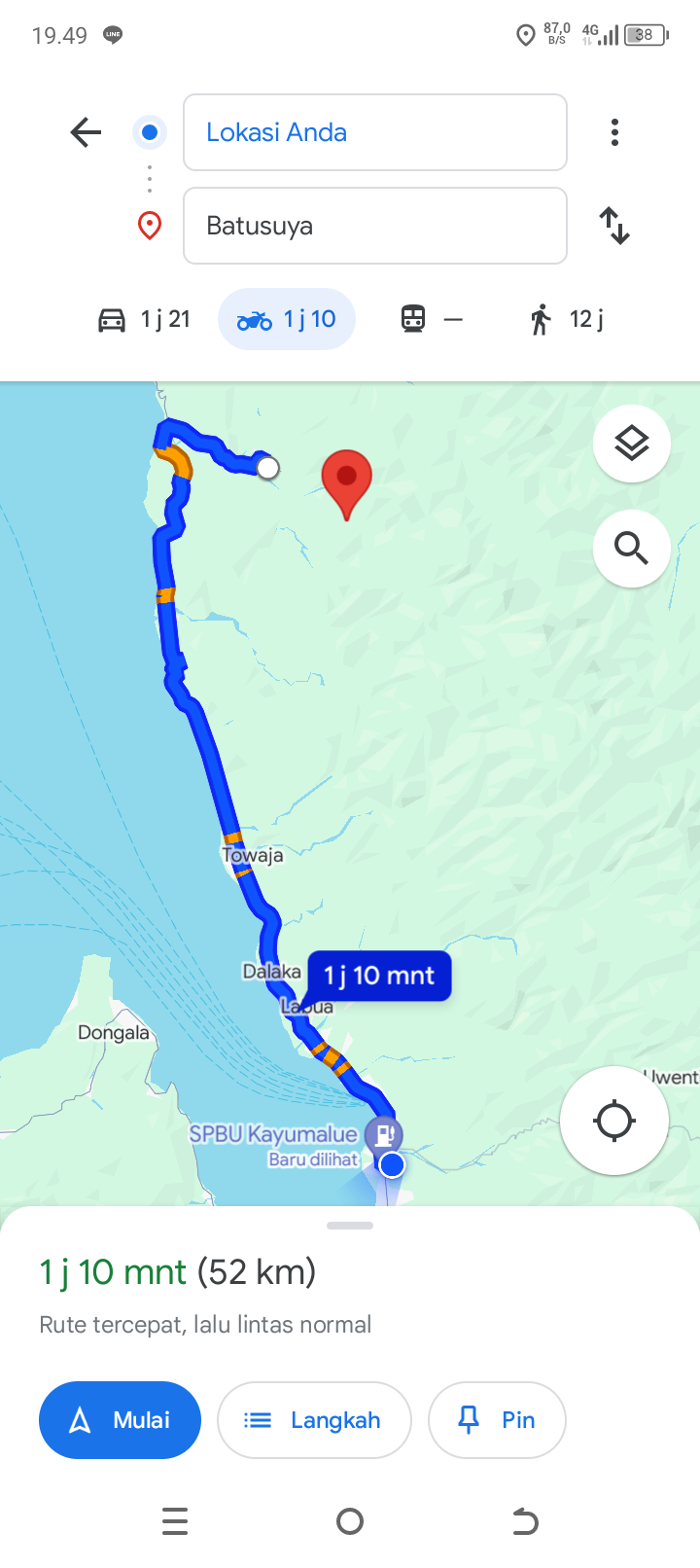Viewport: 700px width, 1568px height.
Task: Open the map layers button
Action: [x=632, y=444]
